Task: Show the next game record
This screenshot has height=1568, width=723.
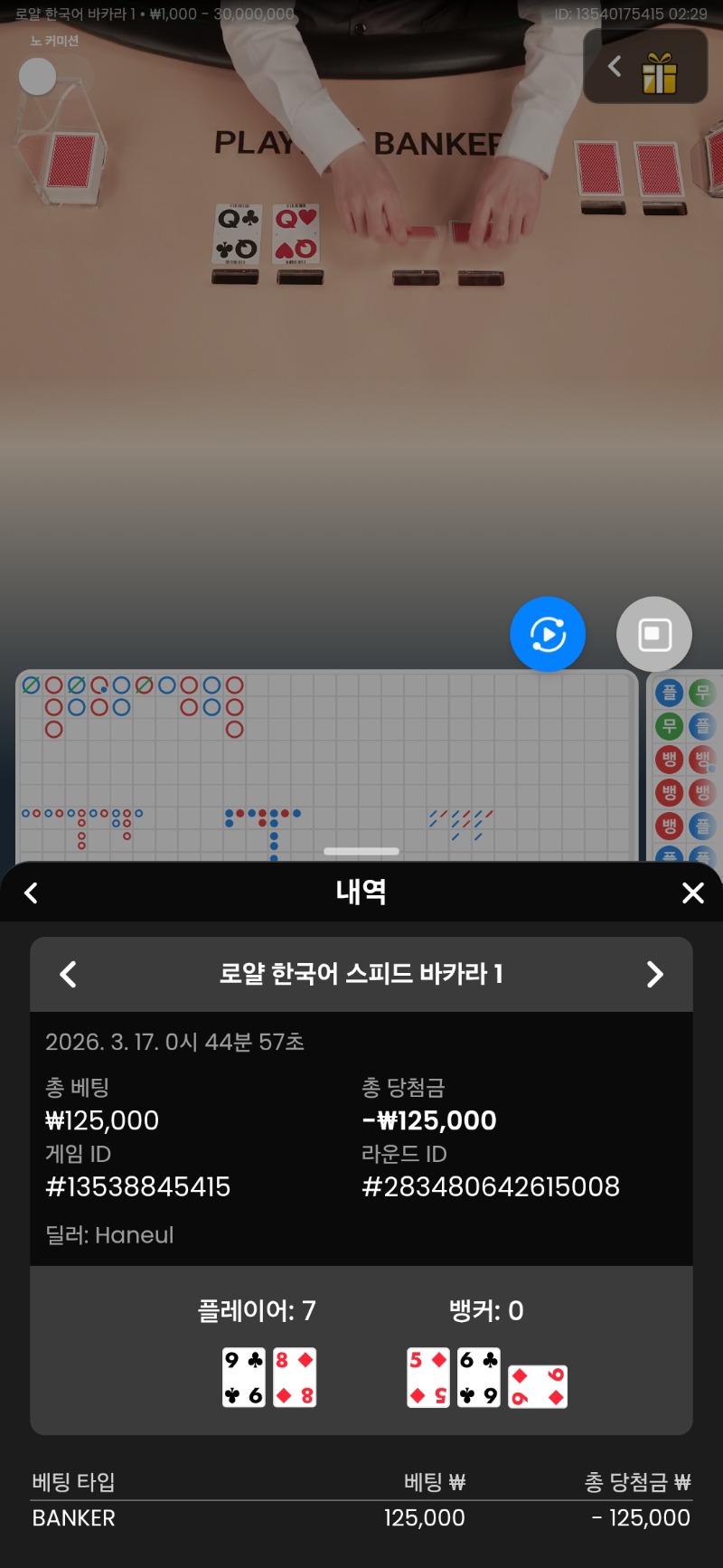Action: [x=654, y=974]
